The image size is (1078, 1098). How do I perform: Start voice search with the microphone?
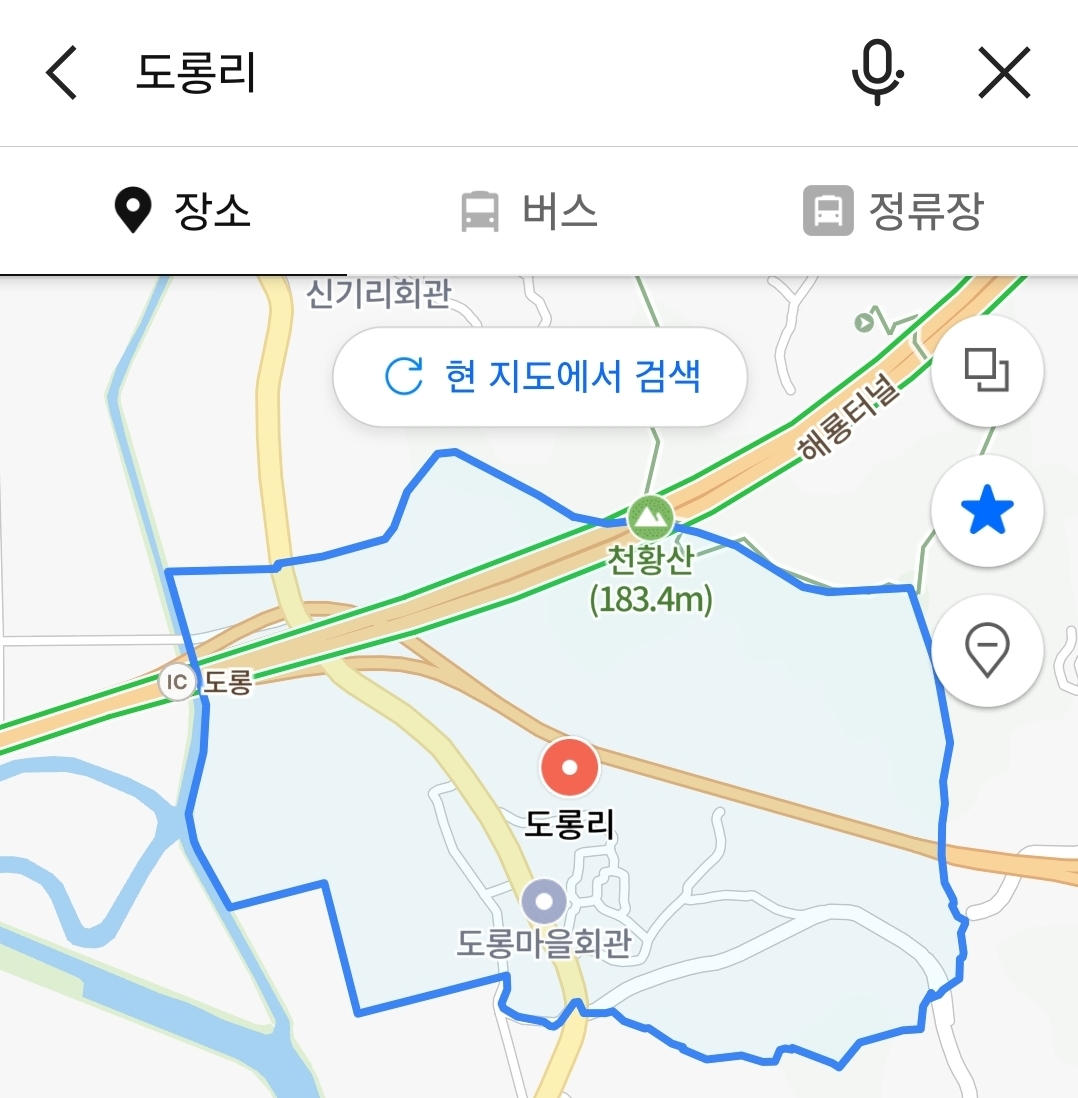coord(878,74)
